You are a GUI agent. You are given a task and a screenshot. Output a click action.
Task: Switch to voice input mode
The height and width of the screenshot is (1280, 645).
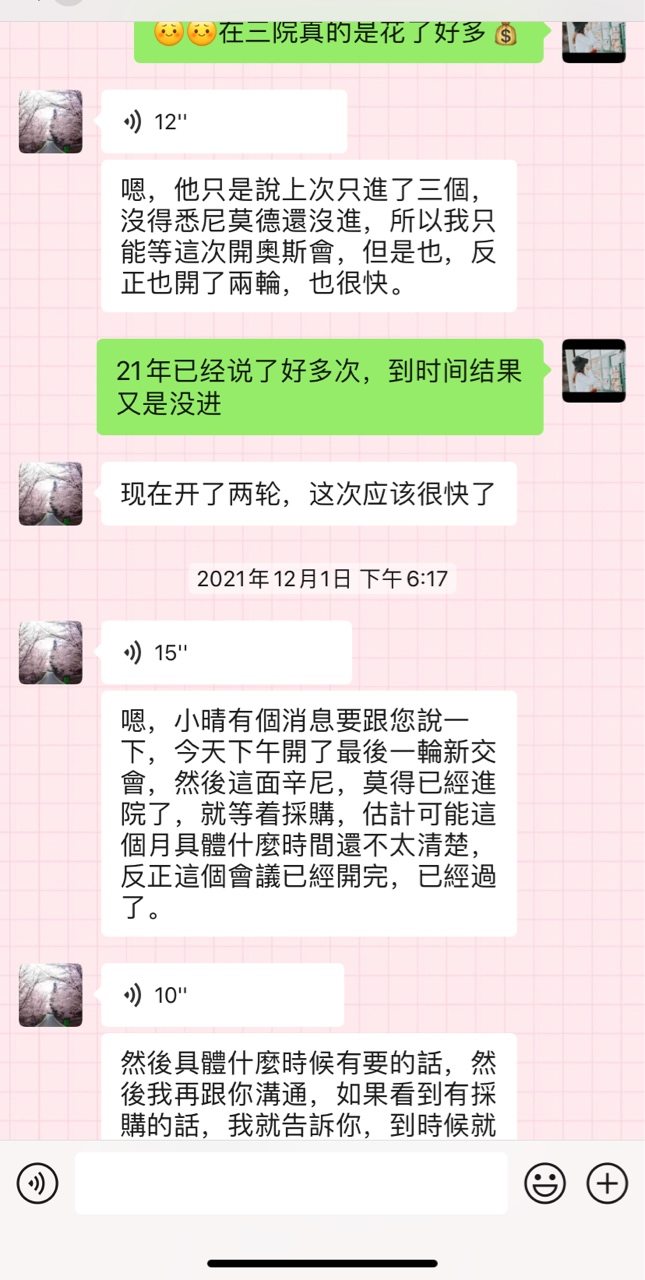click(38, 1184)
